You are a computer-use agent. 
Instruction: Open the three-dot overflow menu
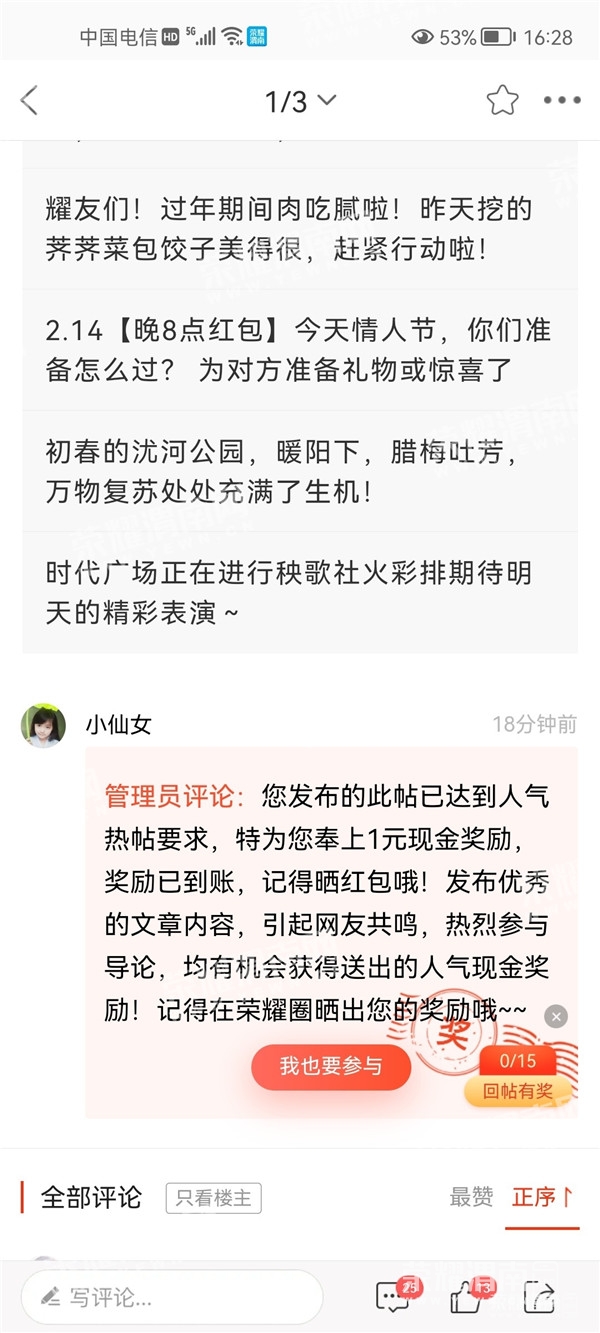[562, 100]
